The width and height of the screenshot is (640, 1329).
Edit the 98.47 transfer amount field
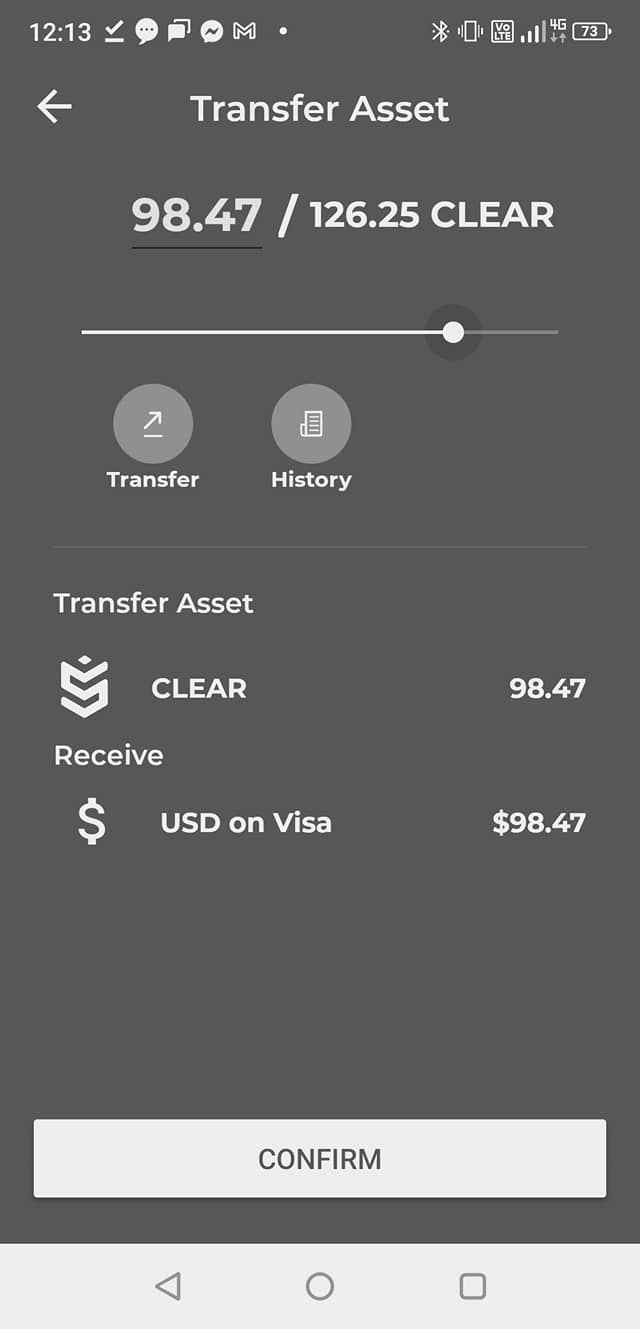[x=197, y=215]
